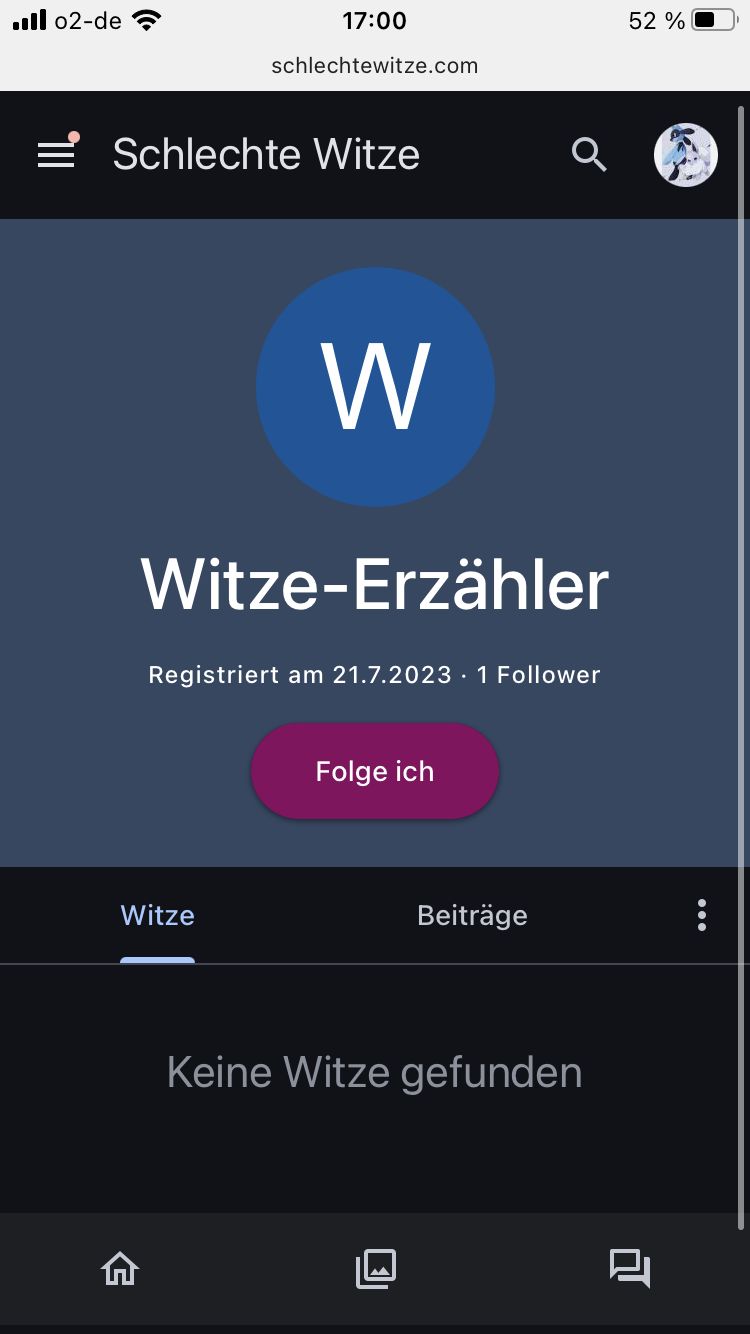
Task: Open the forum discussions section
Action: (630, 1269)
